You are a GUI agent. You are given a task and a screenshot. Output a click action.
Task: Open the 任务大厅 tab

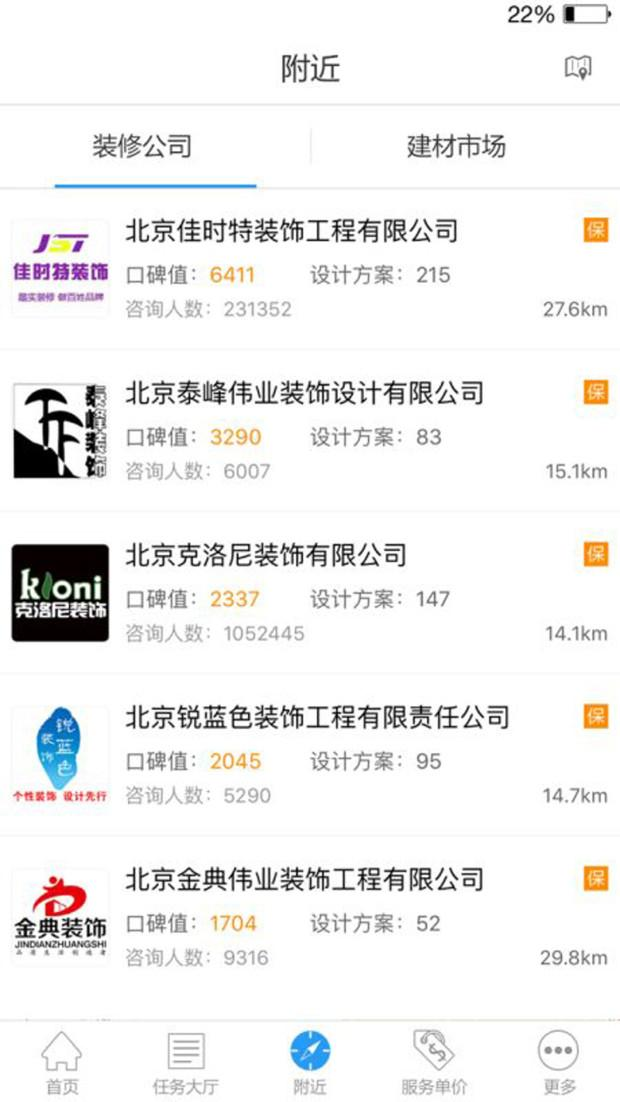pos(185,1062)
